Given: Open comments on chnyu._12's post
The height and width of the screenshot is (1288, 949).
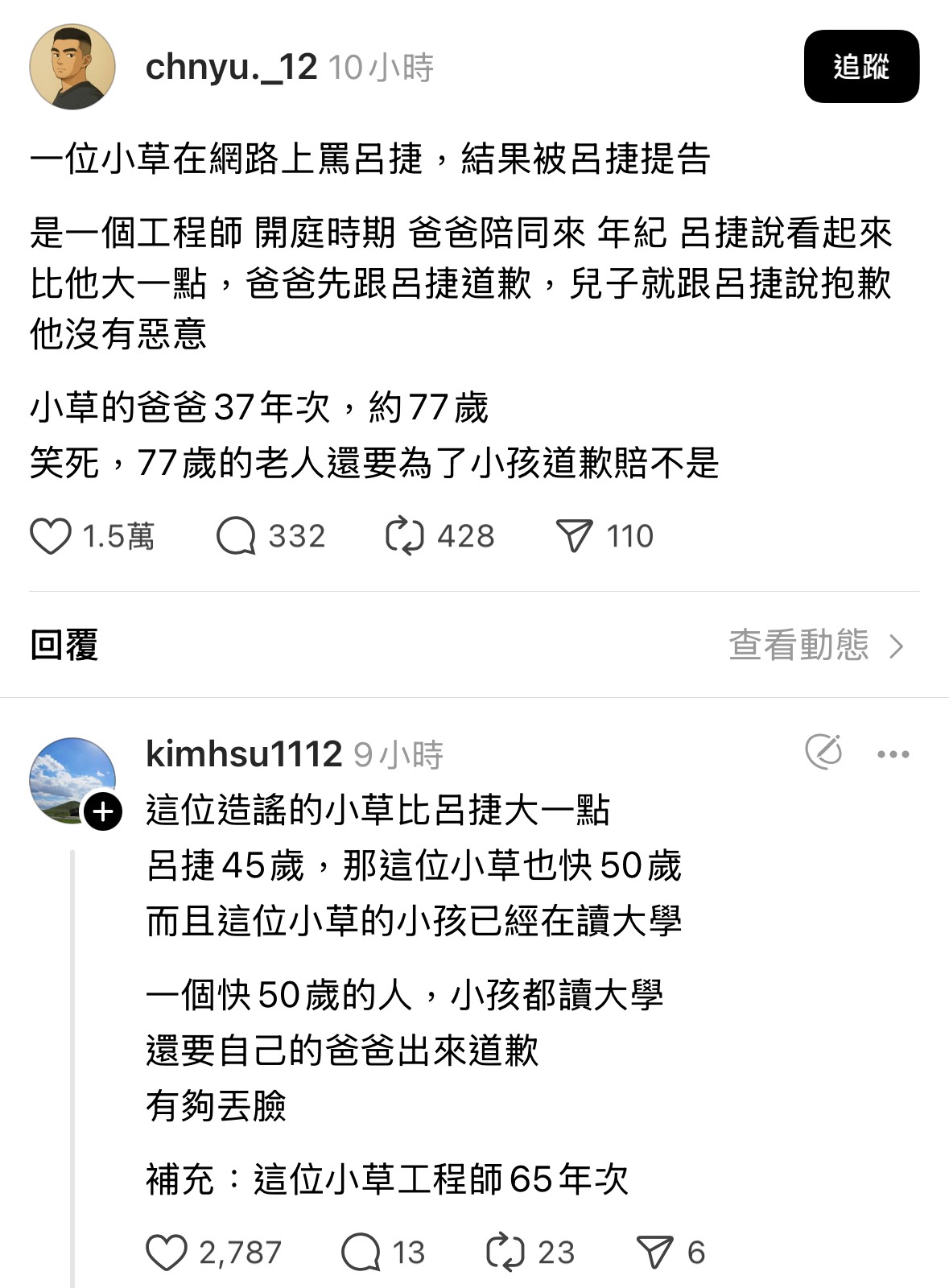Looking at the screenshot, I should (x=236, y=536).
